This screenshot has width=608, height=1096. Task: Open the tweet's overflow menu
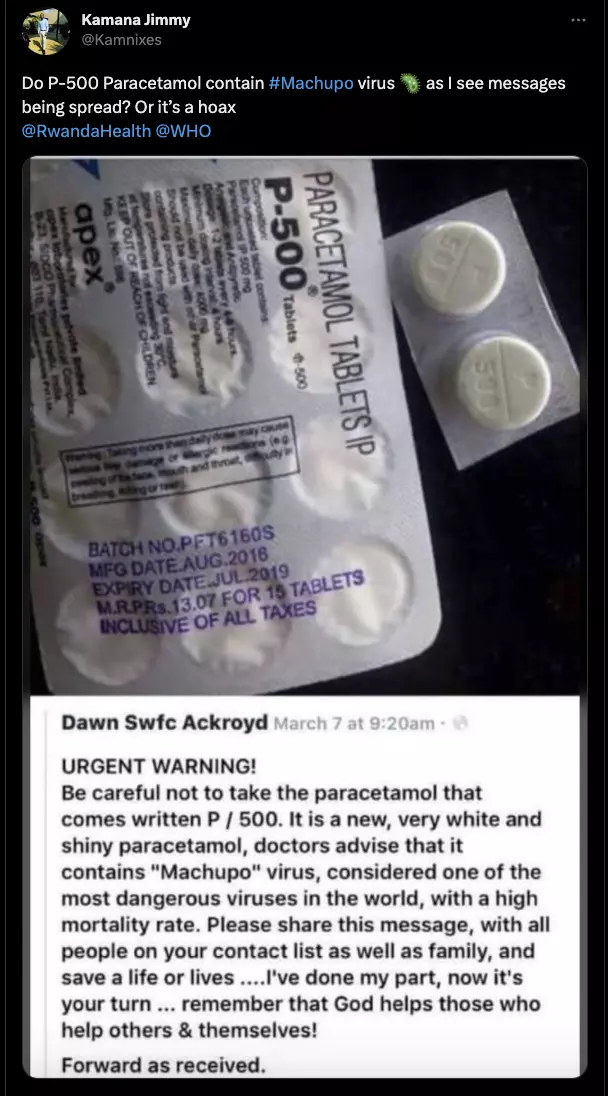577,20
